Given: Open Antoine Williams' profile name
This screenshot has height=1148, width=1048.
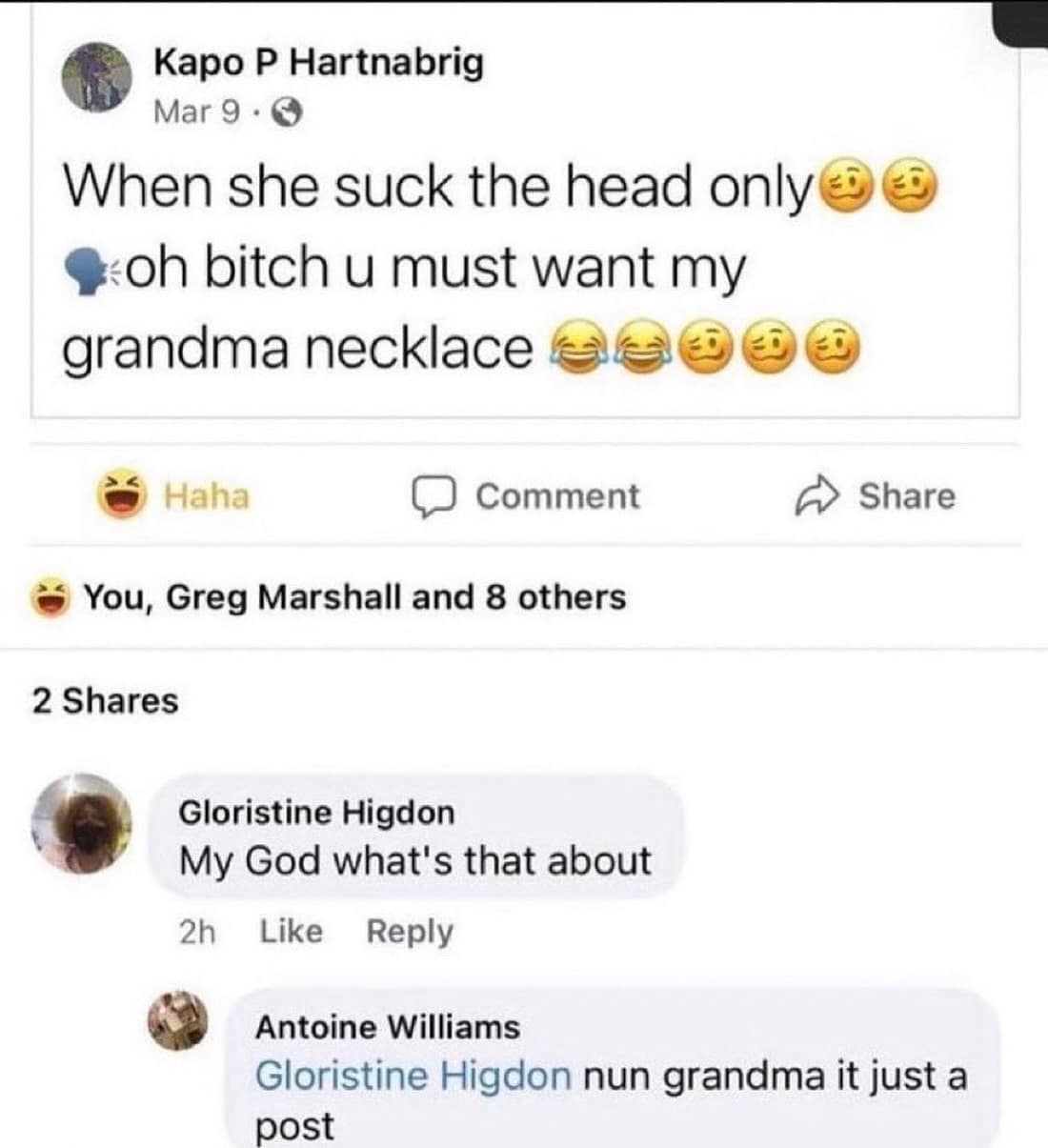Looking at the screenshot, I should (x=387, y=1027).
